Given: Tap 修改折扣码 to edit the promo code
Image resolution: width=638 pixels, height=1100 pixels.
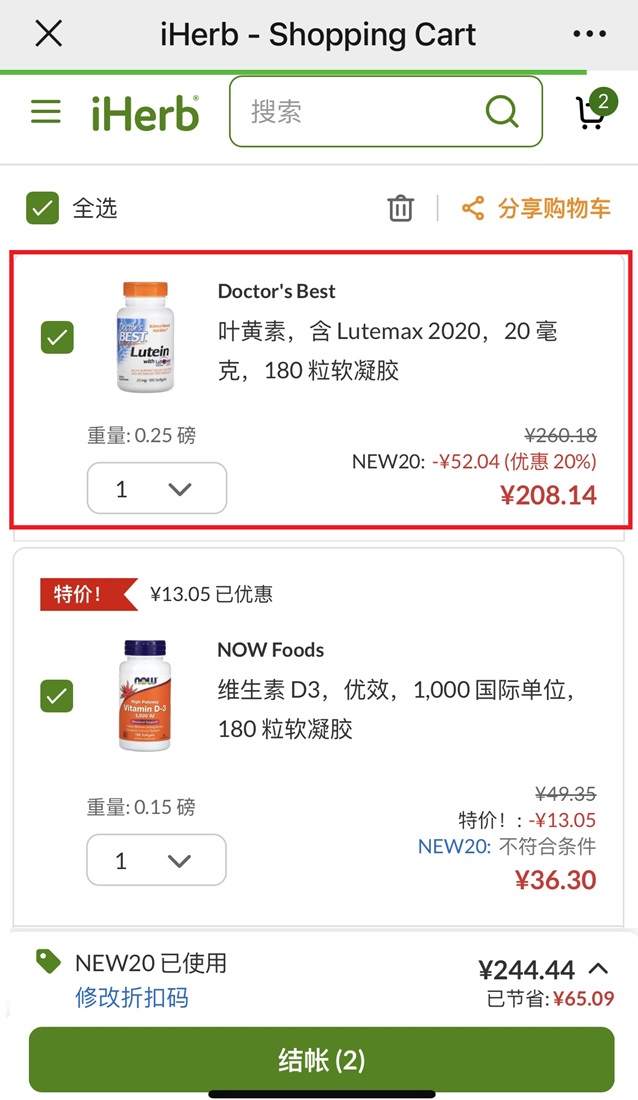Looking at the screenshot, I should point(132,998).
